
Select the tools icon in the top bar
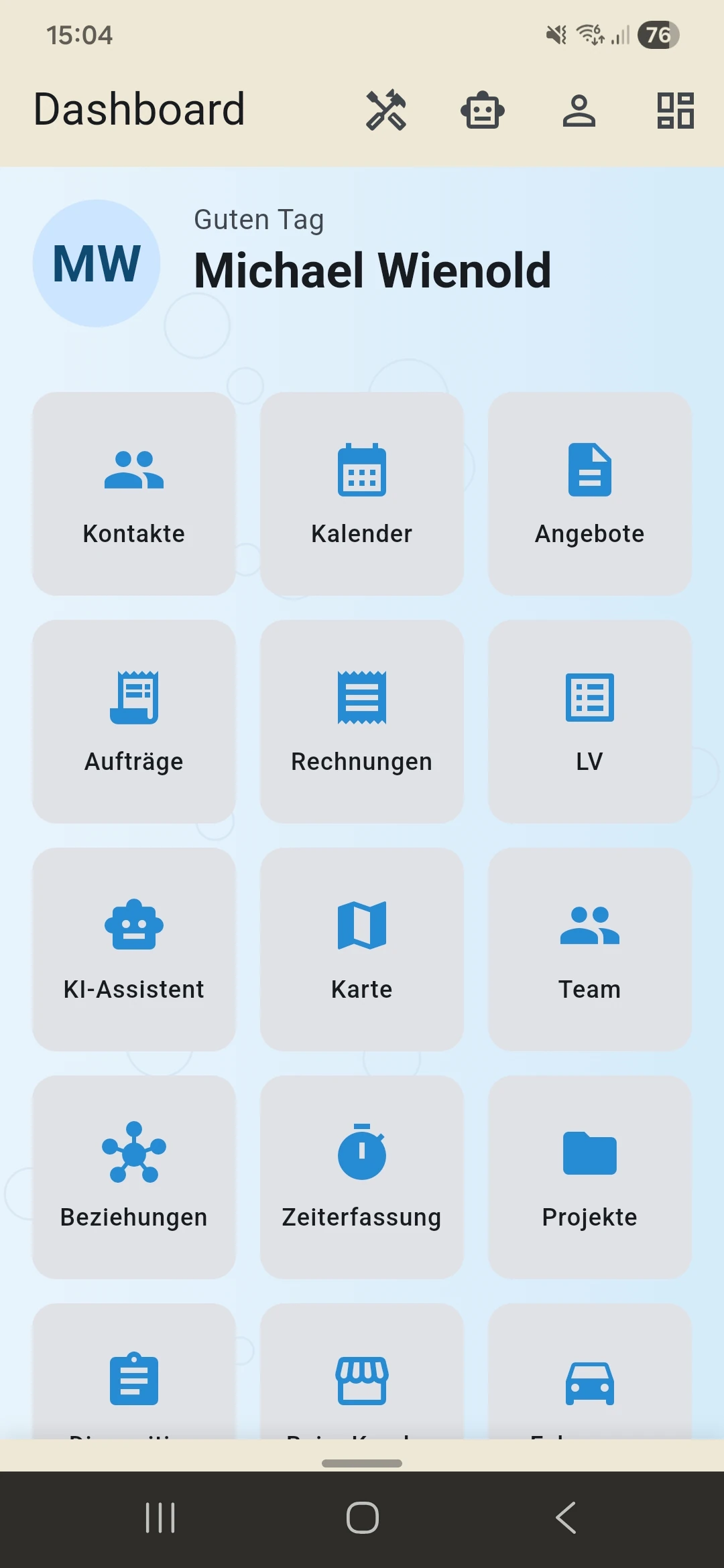[387, 110]
